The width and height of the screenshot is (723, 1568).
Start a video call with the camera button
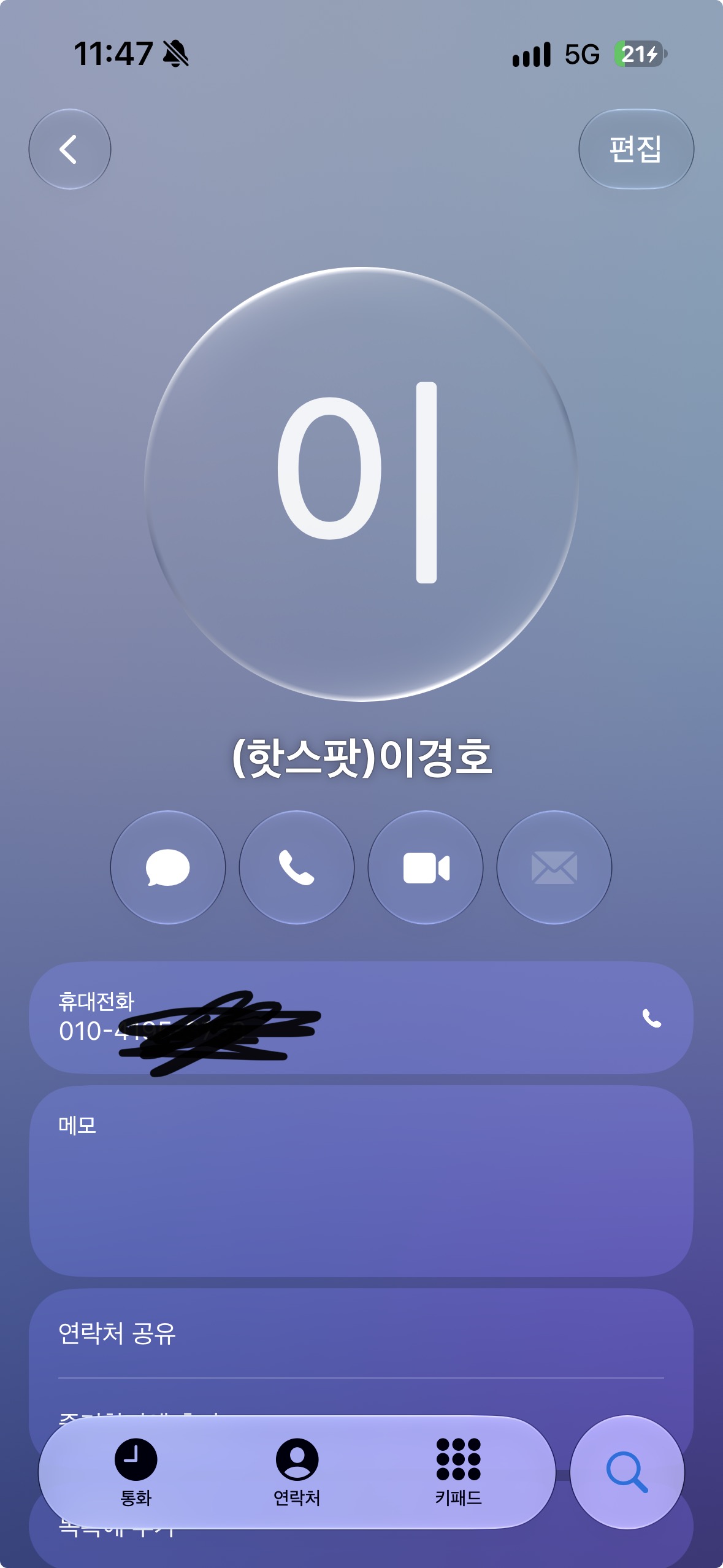[x=426, y=867]
